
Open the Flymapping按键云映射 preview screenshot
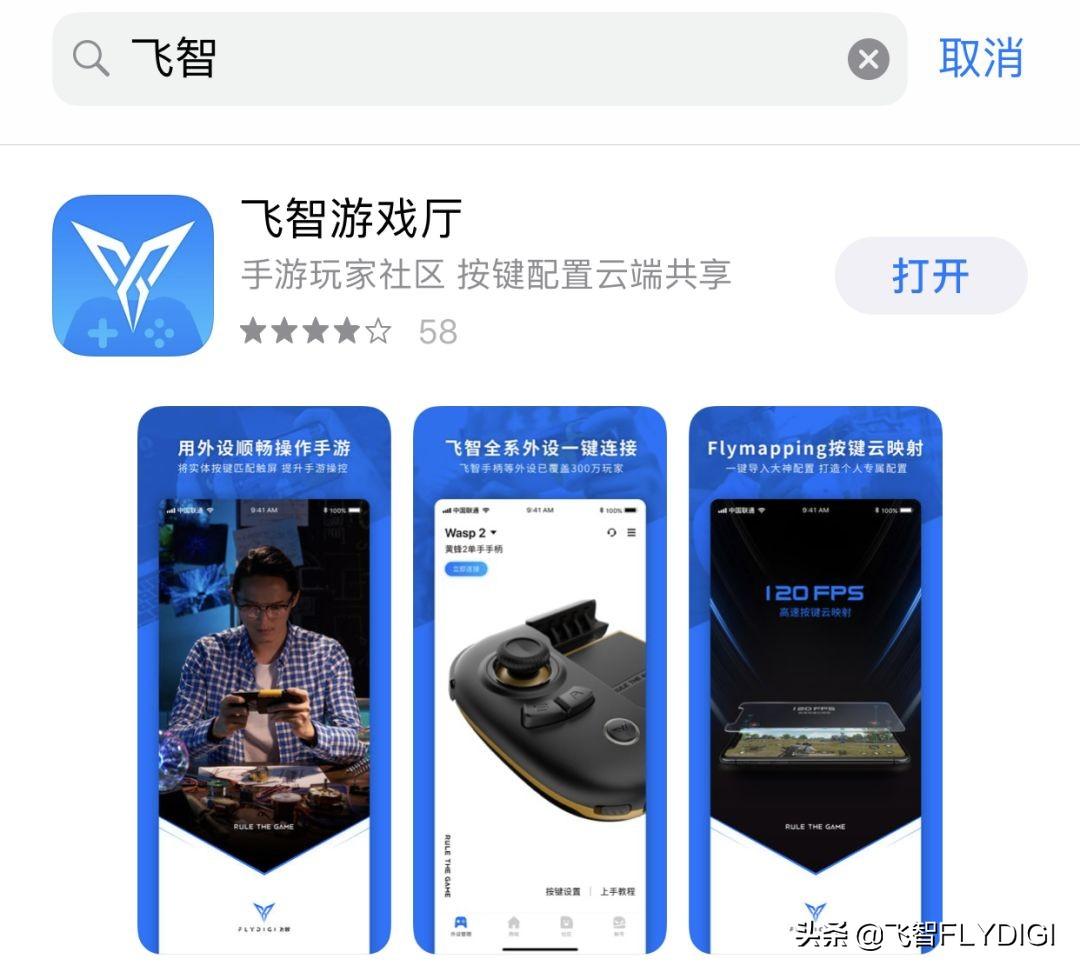[815, 680]
